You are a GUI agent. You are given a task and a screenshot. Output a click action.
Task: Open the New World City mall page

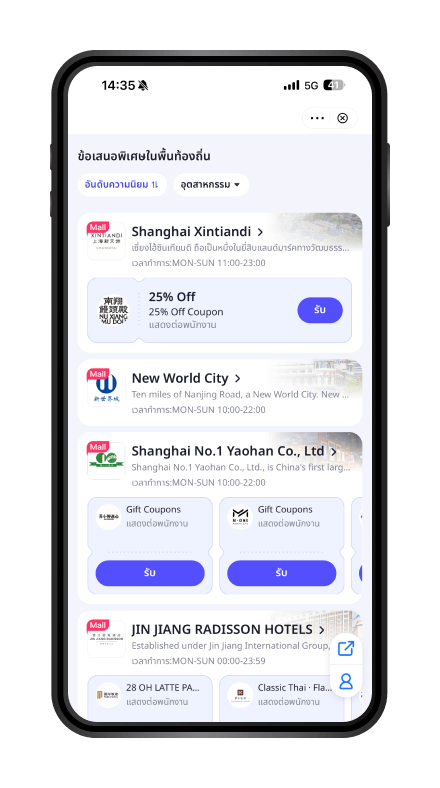[186, 378]
